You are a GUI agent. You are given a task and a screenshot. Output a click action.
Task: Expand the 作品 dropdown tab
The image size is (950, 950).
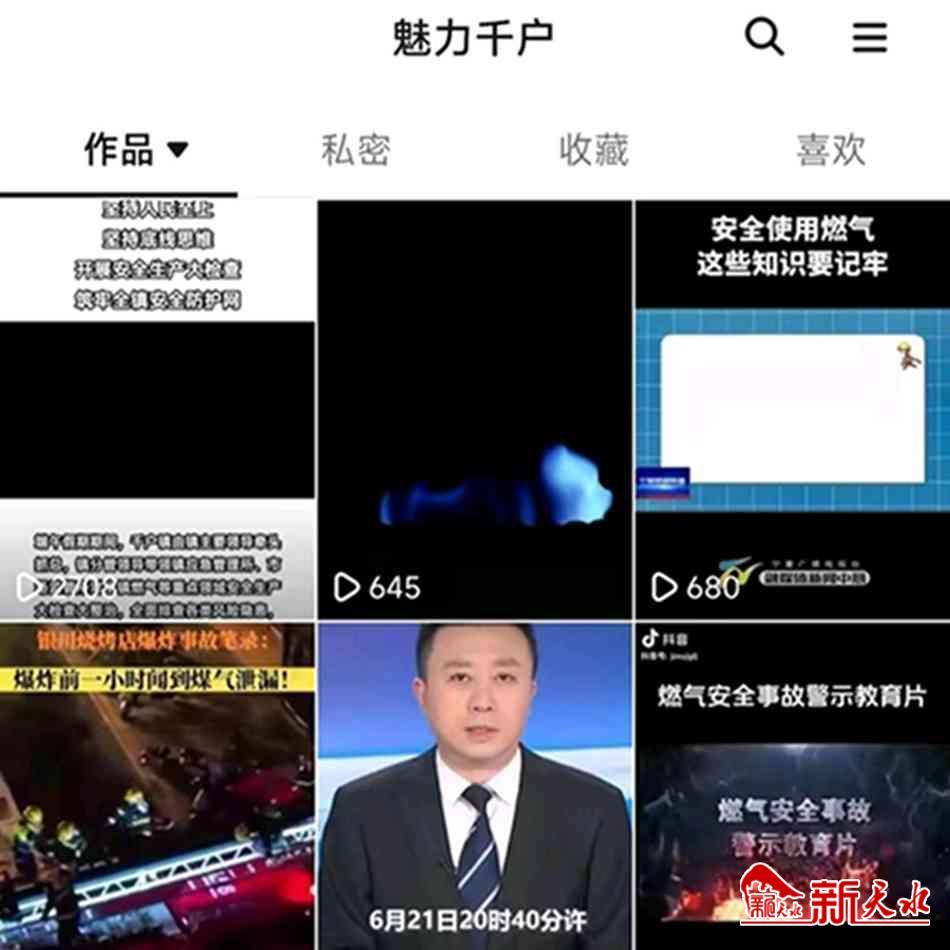(135, 150)
